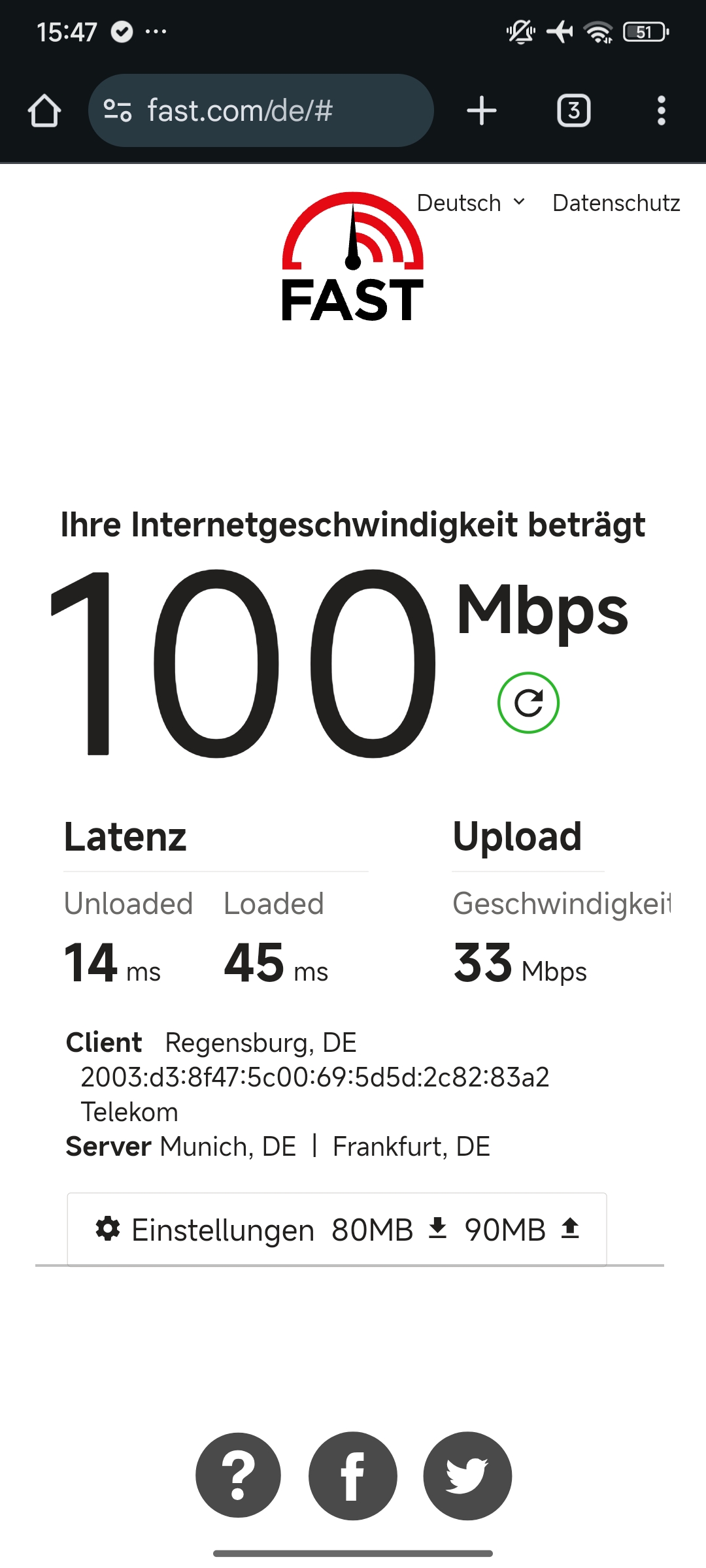The image size is (706, 1568).
Task: Rerun the speed test with the reload icon
Action: pos(528,702)
